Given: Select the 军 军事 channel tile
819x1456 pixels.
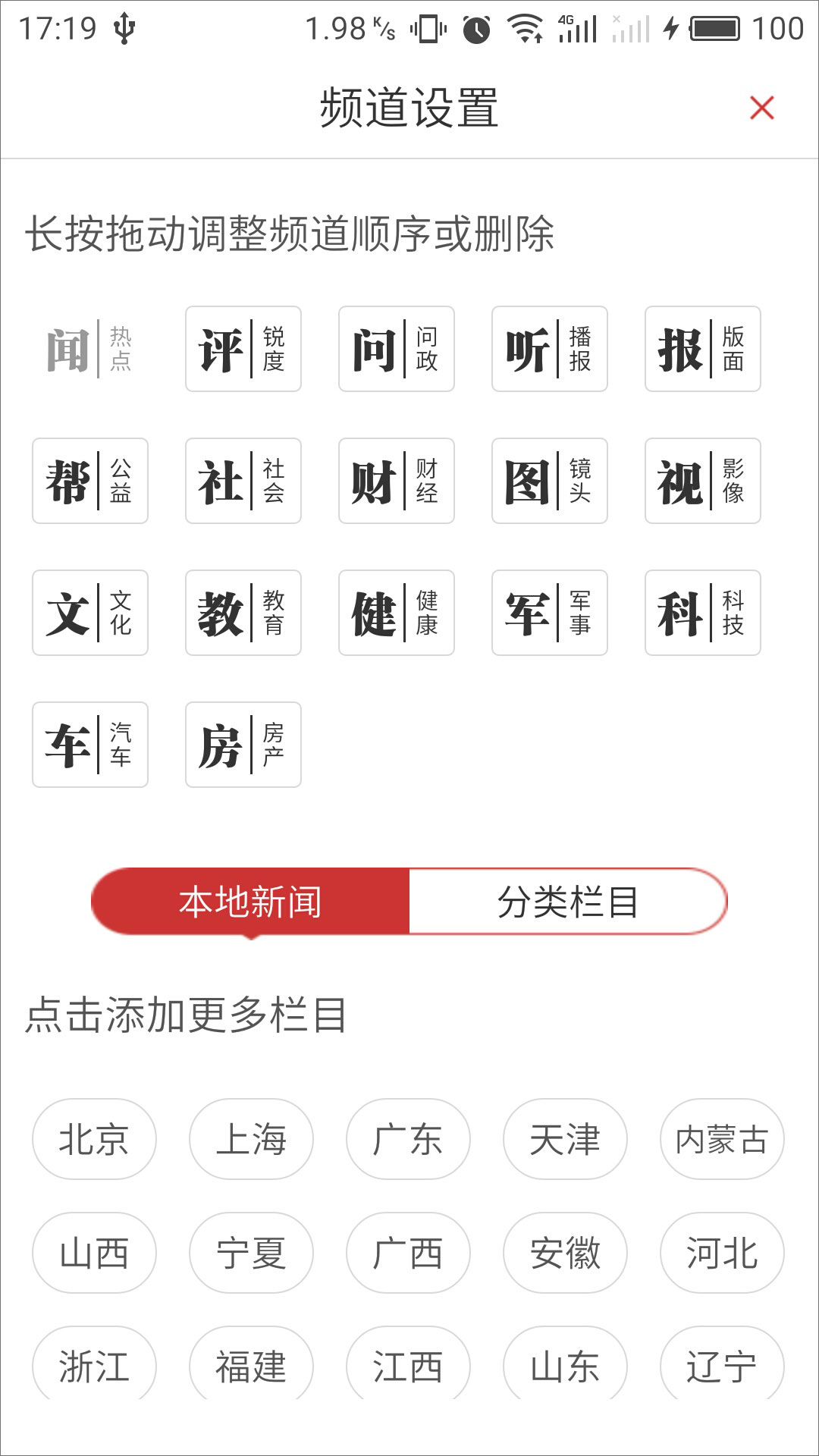Looking at the screenshot, I should [x=550, y=613].
